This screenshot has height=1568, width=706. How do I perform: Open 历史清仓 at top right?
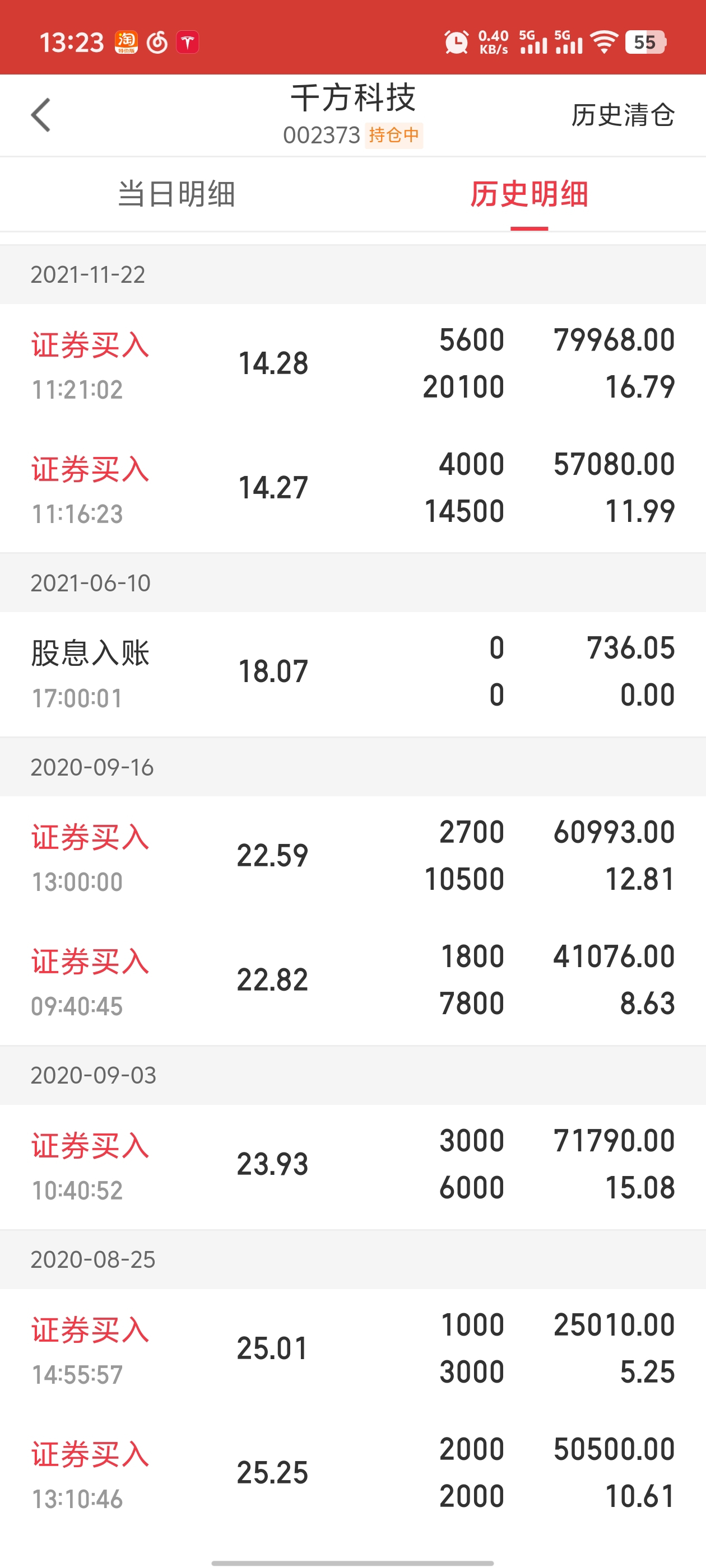pos(623,115)
